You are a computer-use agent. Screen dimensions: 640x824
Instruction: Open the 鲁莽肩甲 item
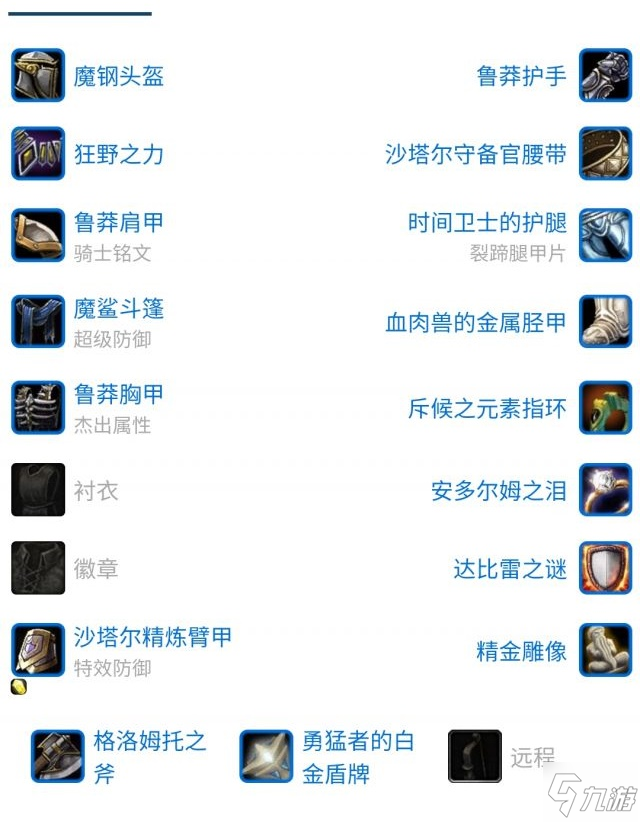(118, 222)
